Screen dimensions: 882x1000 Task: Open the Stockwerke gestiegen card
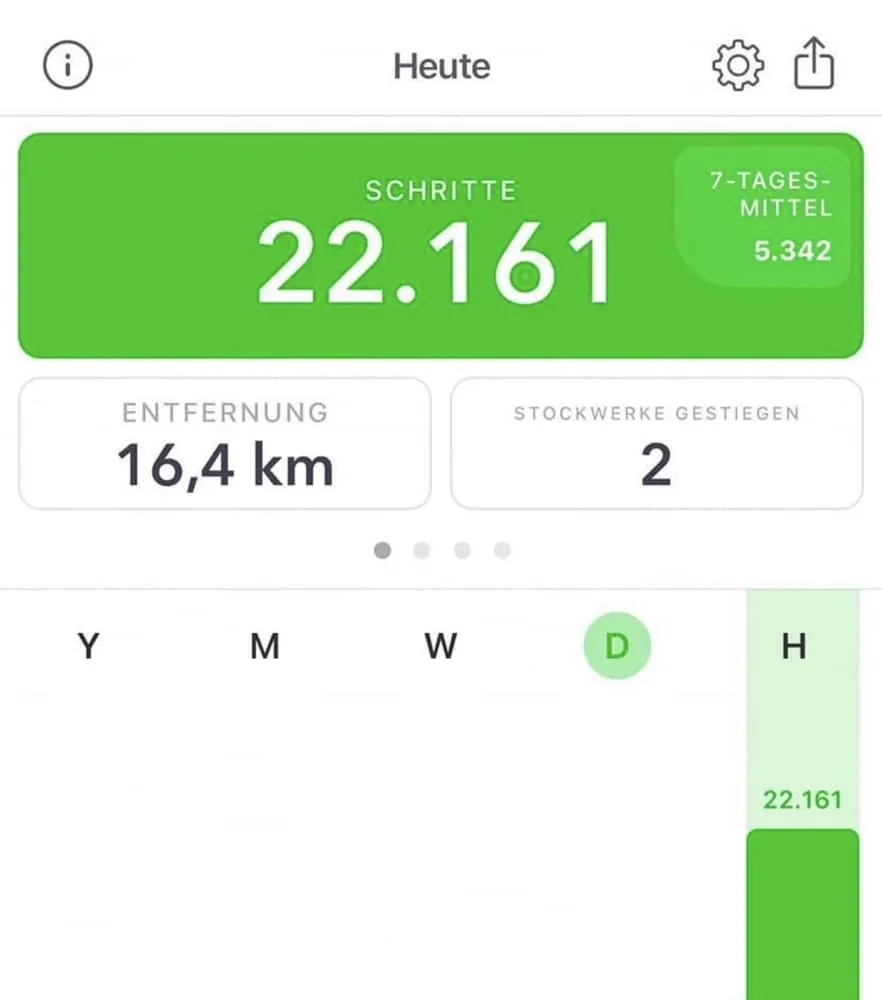coord(656,444)
